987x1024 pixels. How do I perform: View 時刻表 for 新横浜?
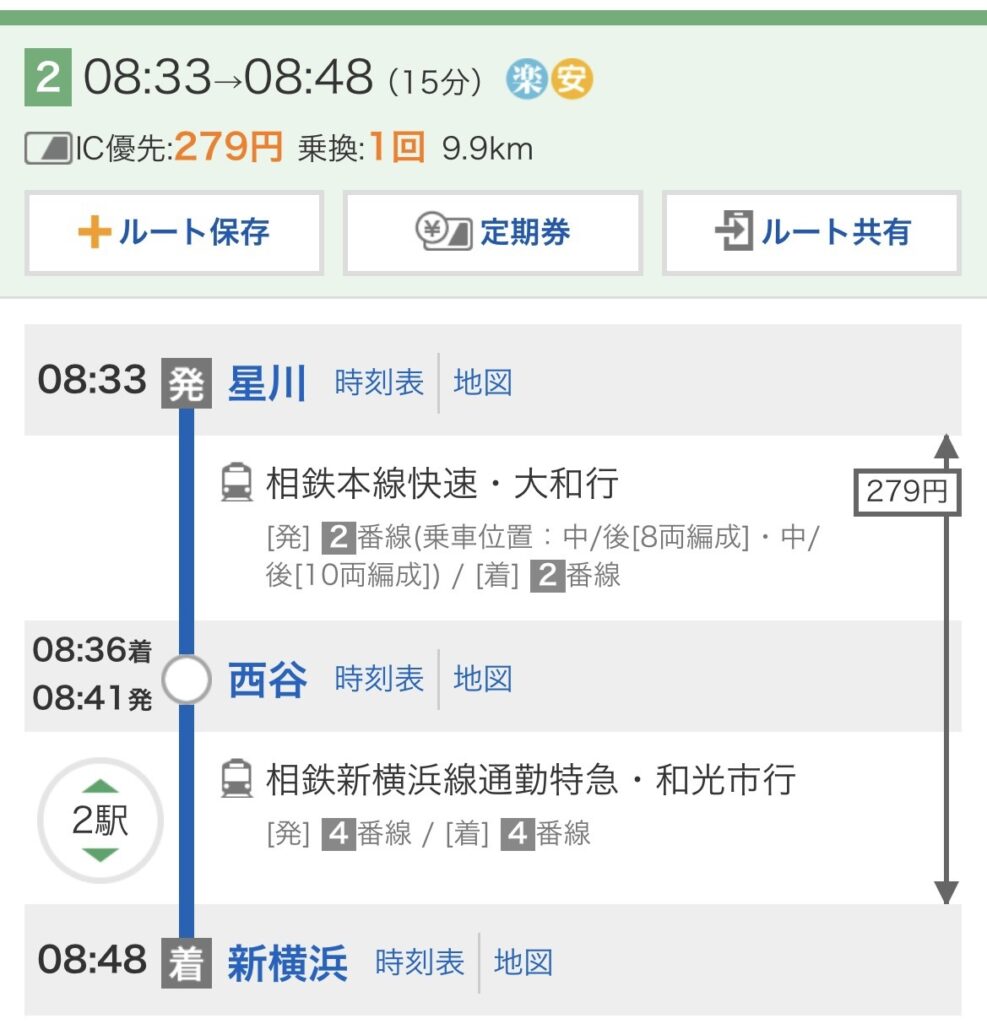tap(420, 963)
